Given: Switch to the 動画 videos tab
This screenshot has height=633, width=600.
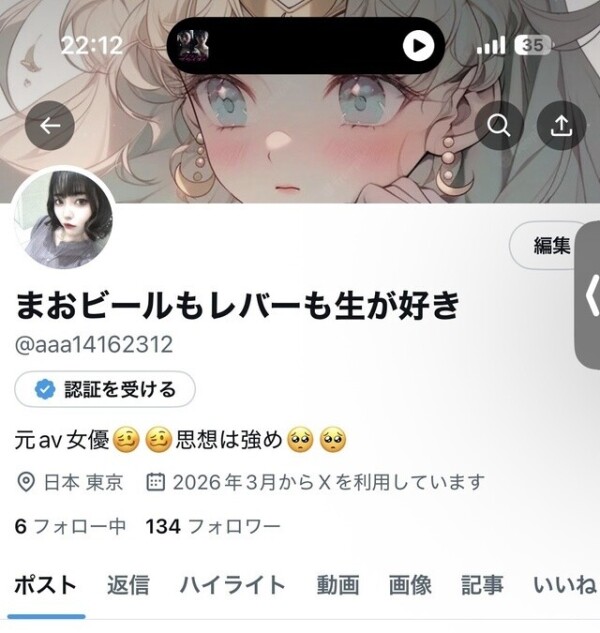Looking at the screenshot, I should pyautogui.click(x=338, y=586).
